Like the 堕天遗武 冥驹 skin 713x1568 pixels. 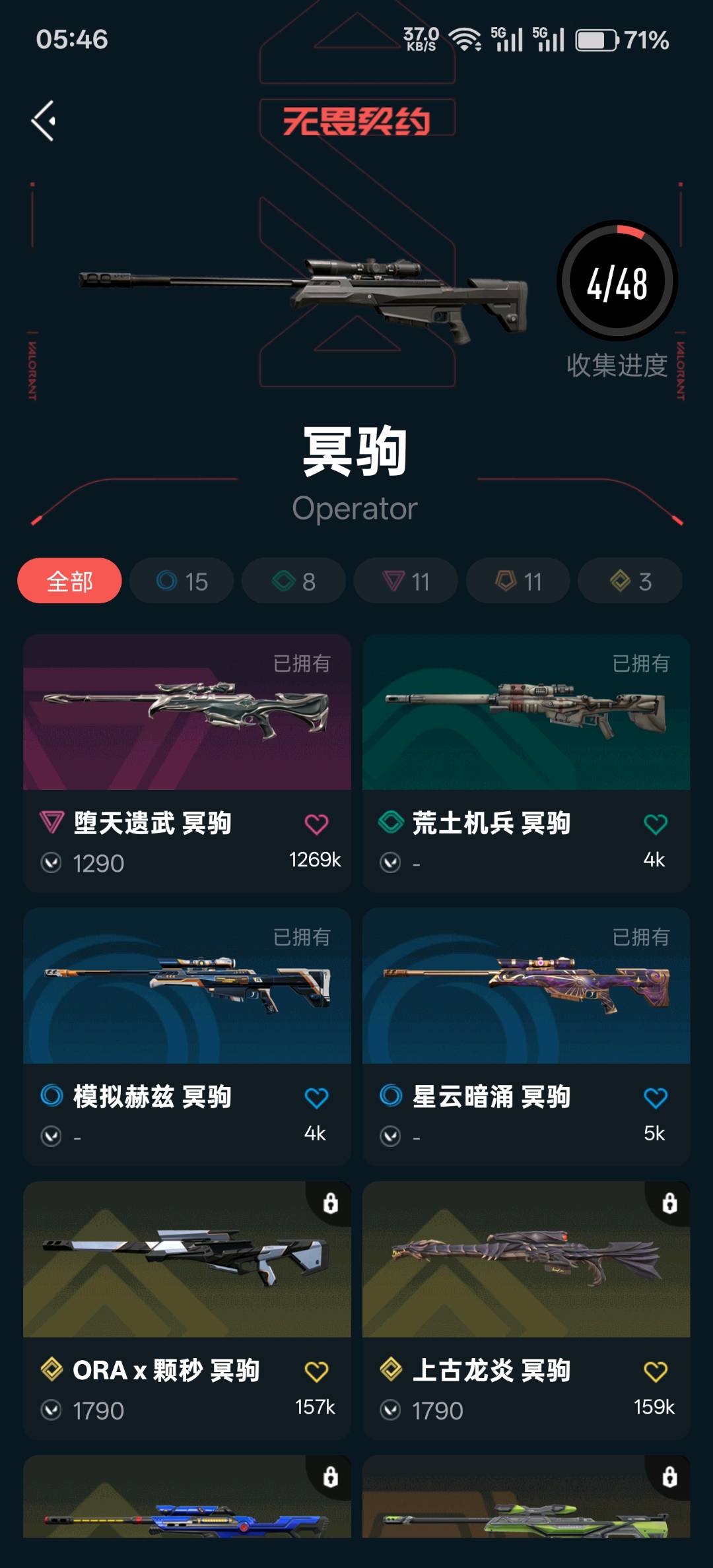pos(316,824)
